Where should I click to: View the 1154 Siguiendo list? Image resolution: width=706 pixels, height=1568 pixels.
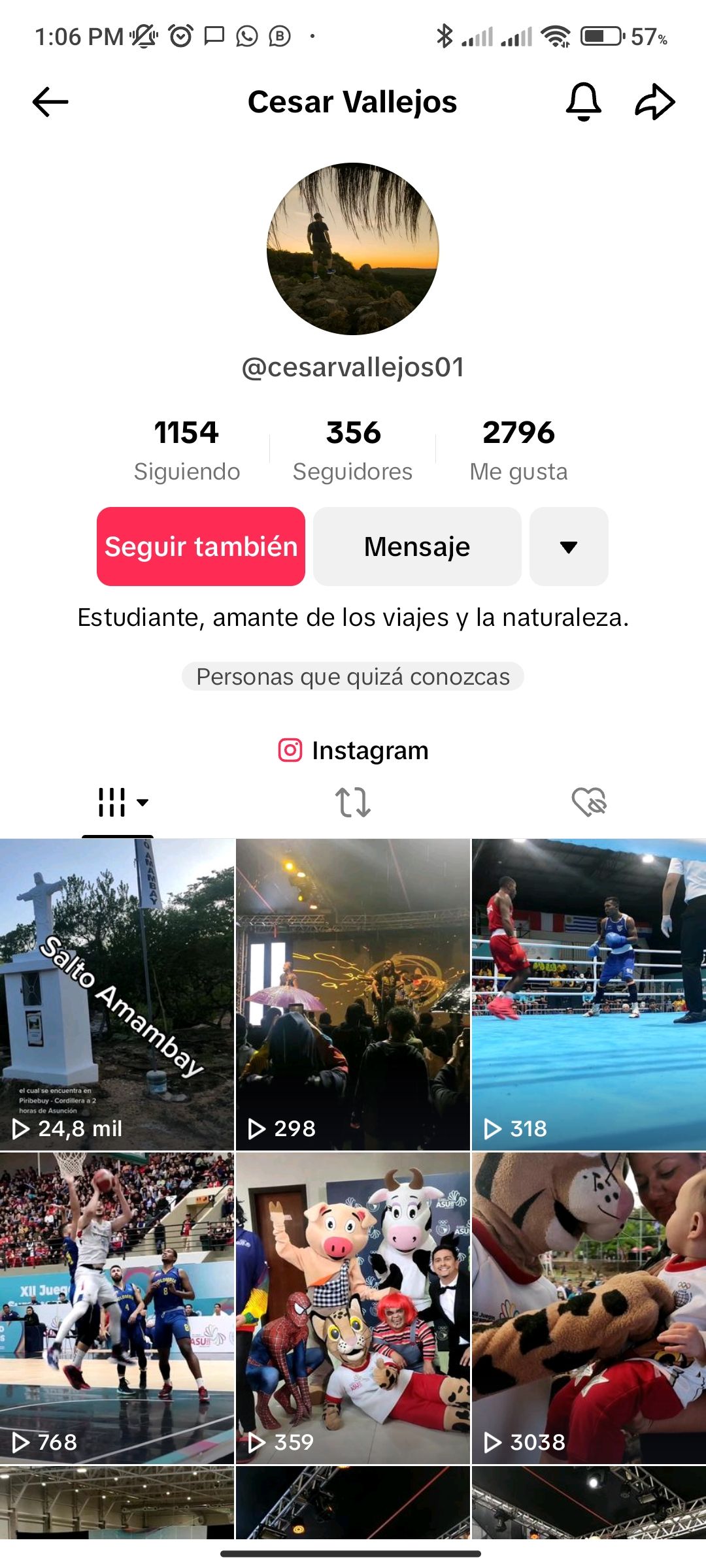[x=186, y=449]
